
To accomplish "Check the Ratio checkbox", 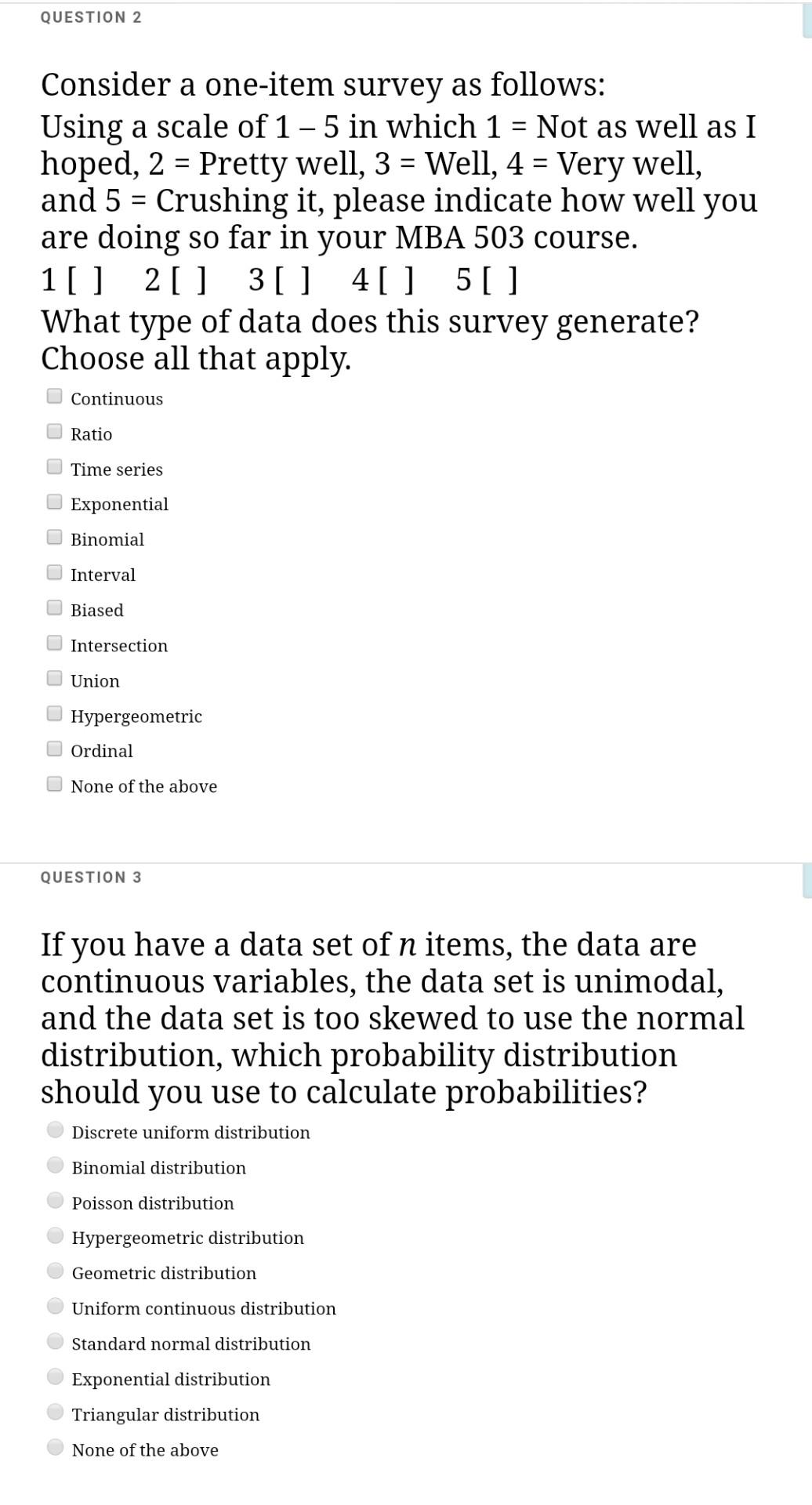I will tap(54, 431).
